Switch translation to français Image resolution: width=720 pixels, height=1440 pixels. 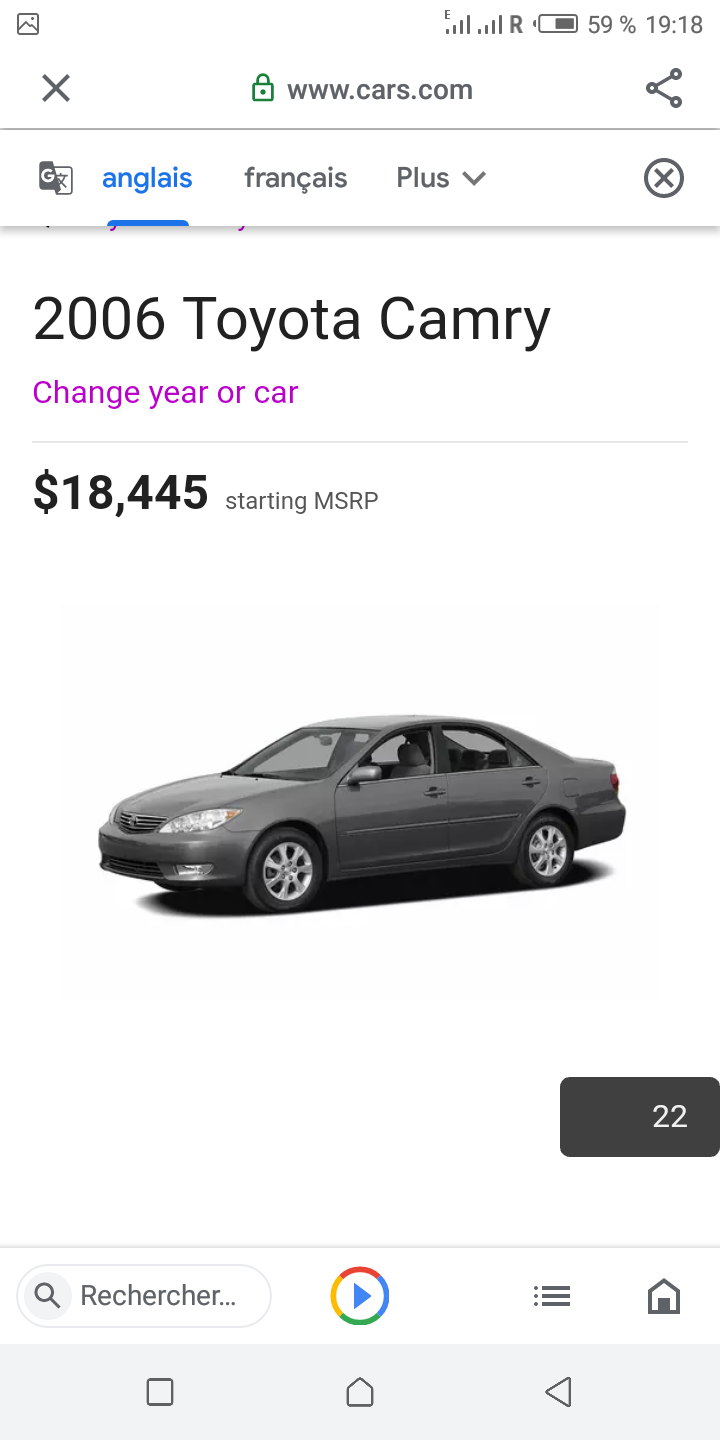[295, 178]
